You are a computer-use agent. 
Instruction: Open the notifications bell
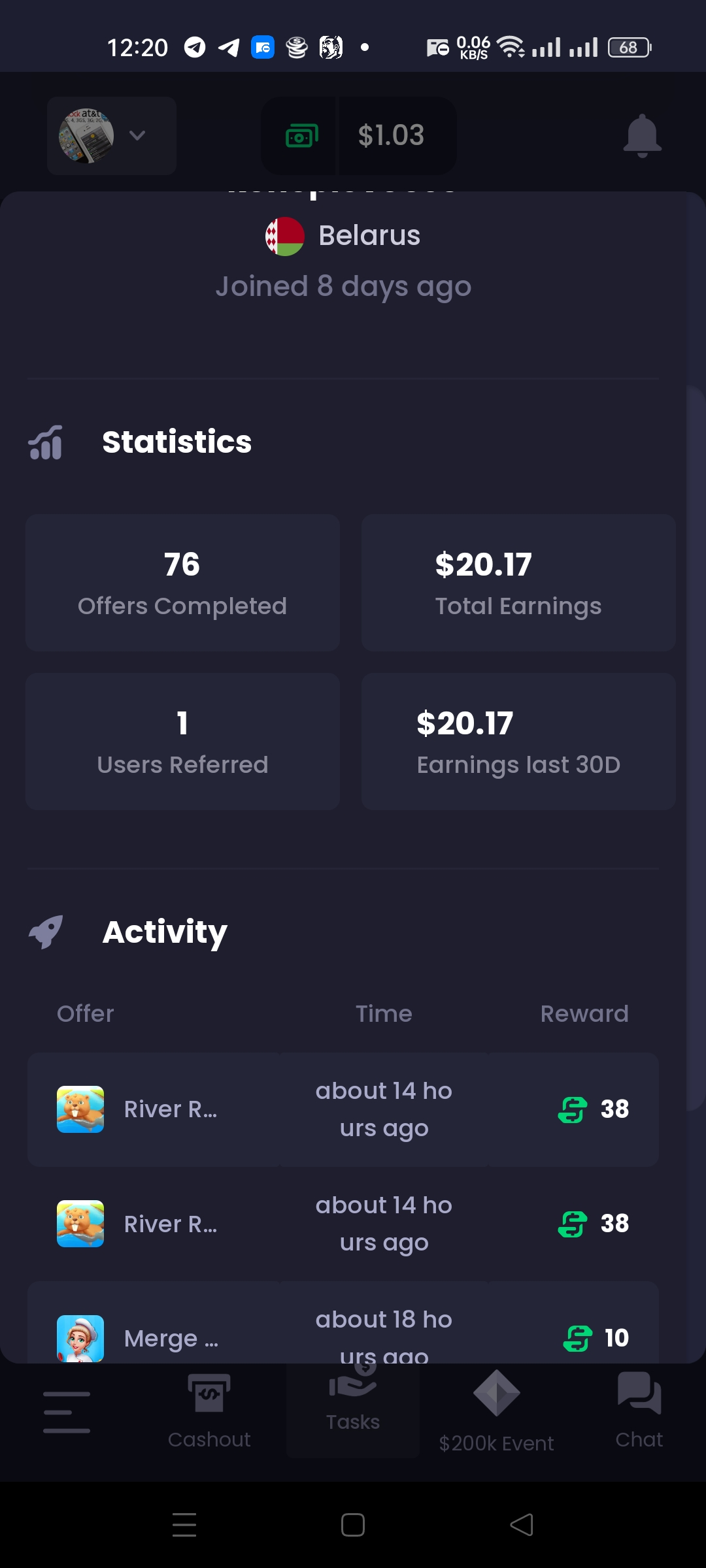642,136
